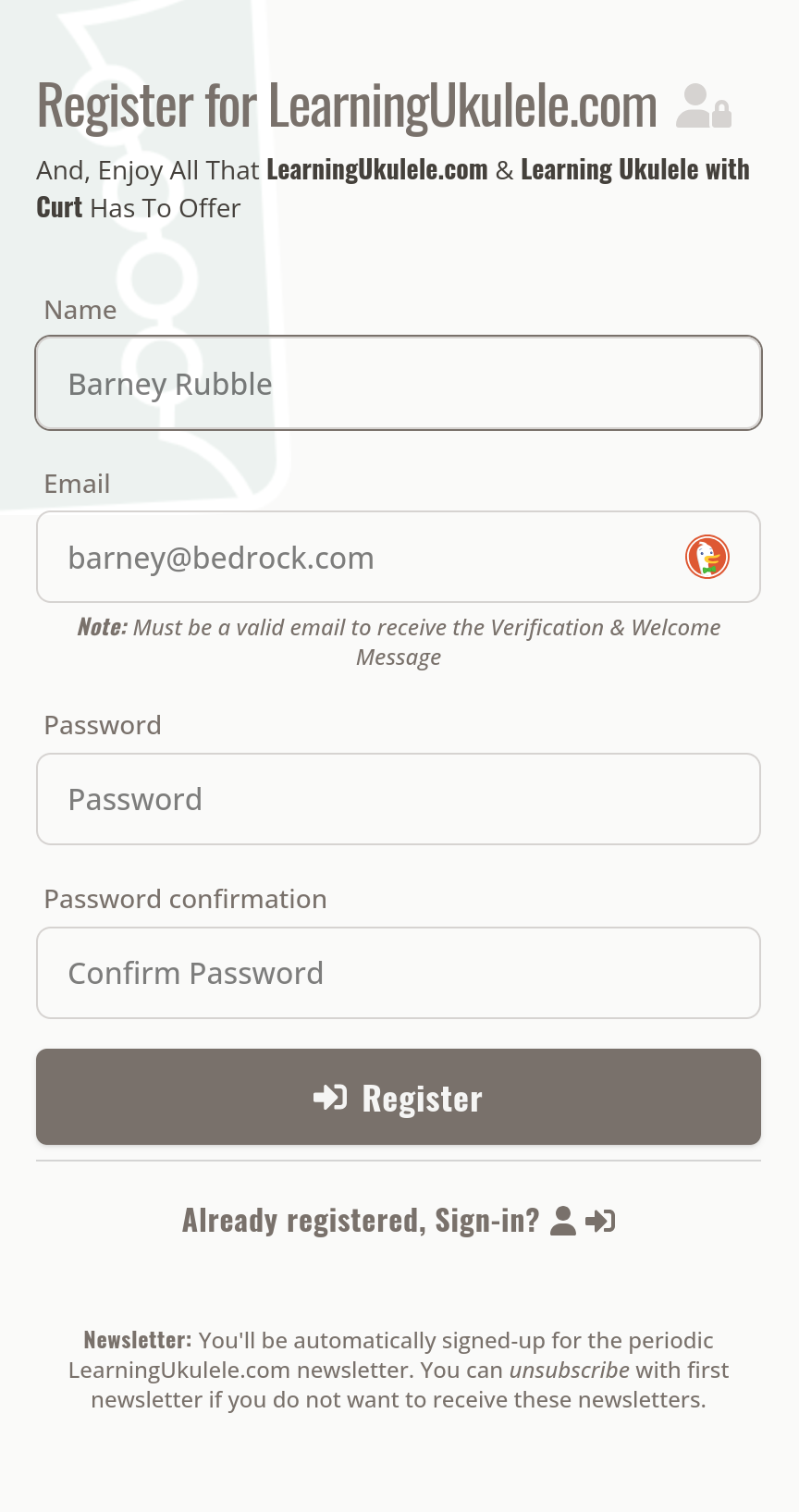Focus the Email input field
799x1512 pixels.
click(370, 556)
